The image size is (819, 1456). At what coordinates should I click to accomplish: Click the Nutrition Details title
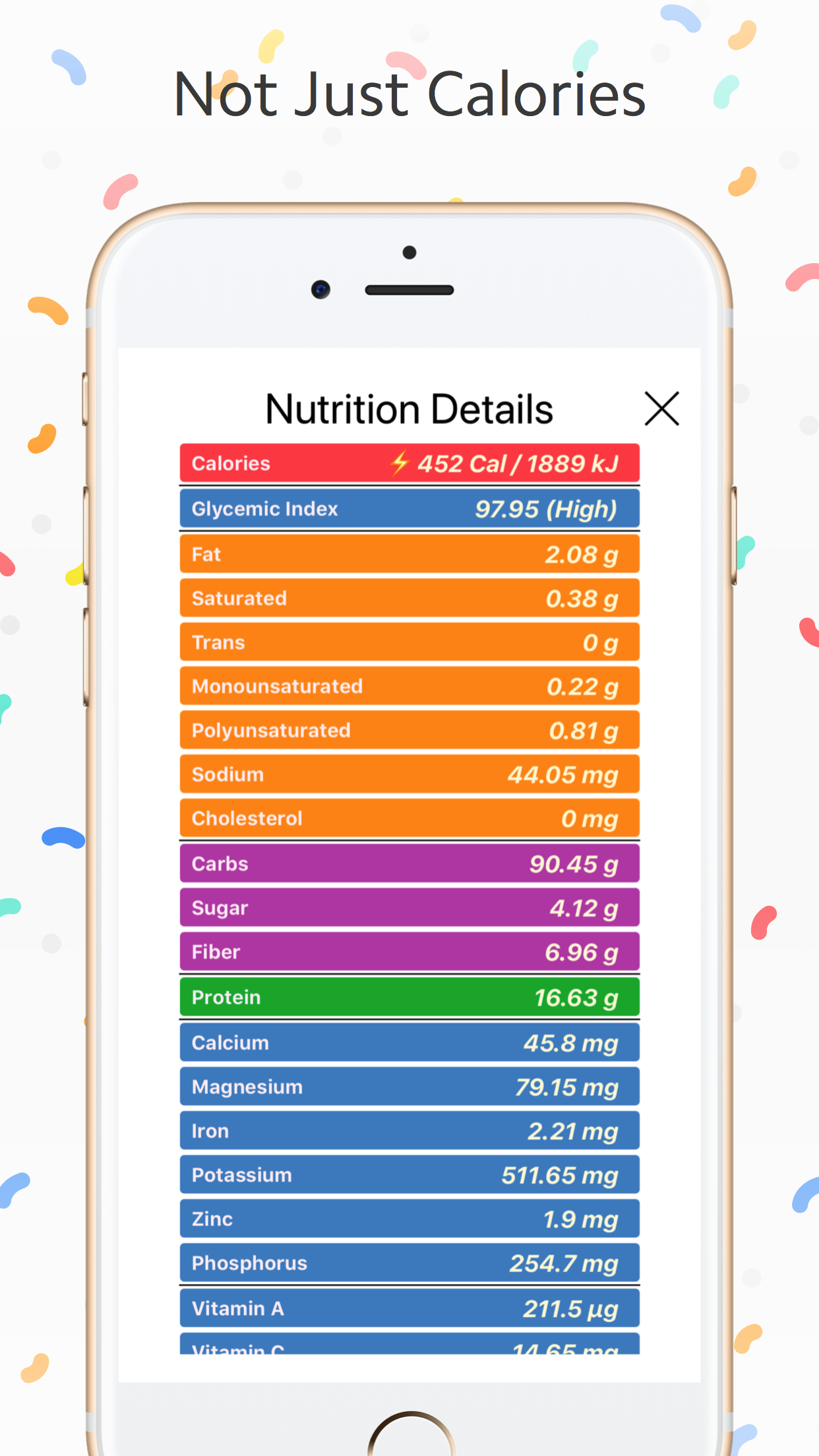coord(408,408)
